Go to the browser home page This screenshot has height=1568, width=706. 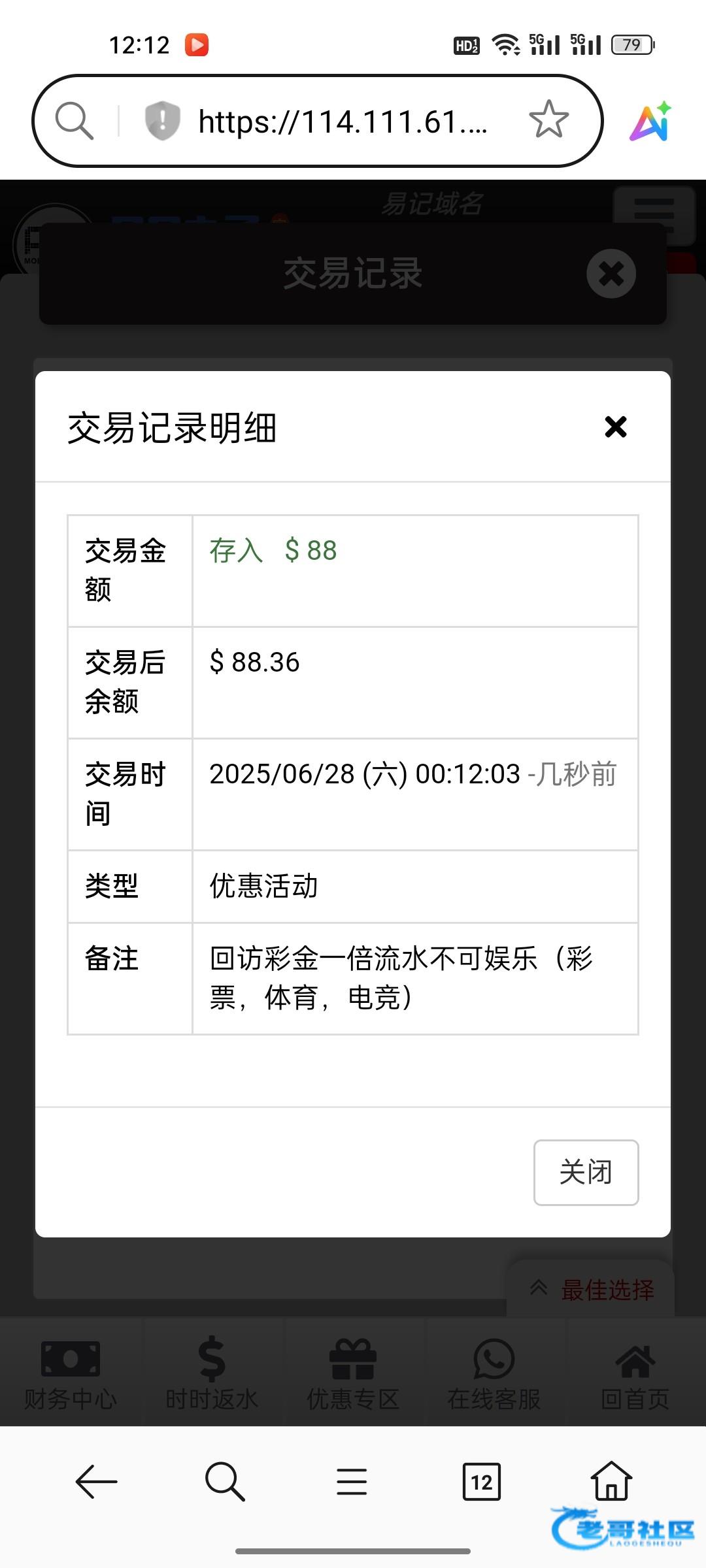(611, 1480)
